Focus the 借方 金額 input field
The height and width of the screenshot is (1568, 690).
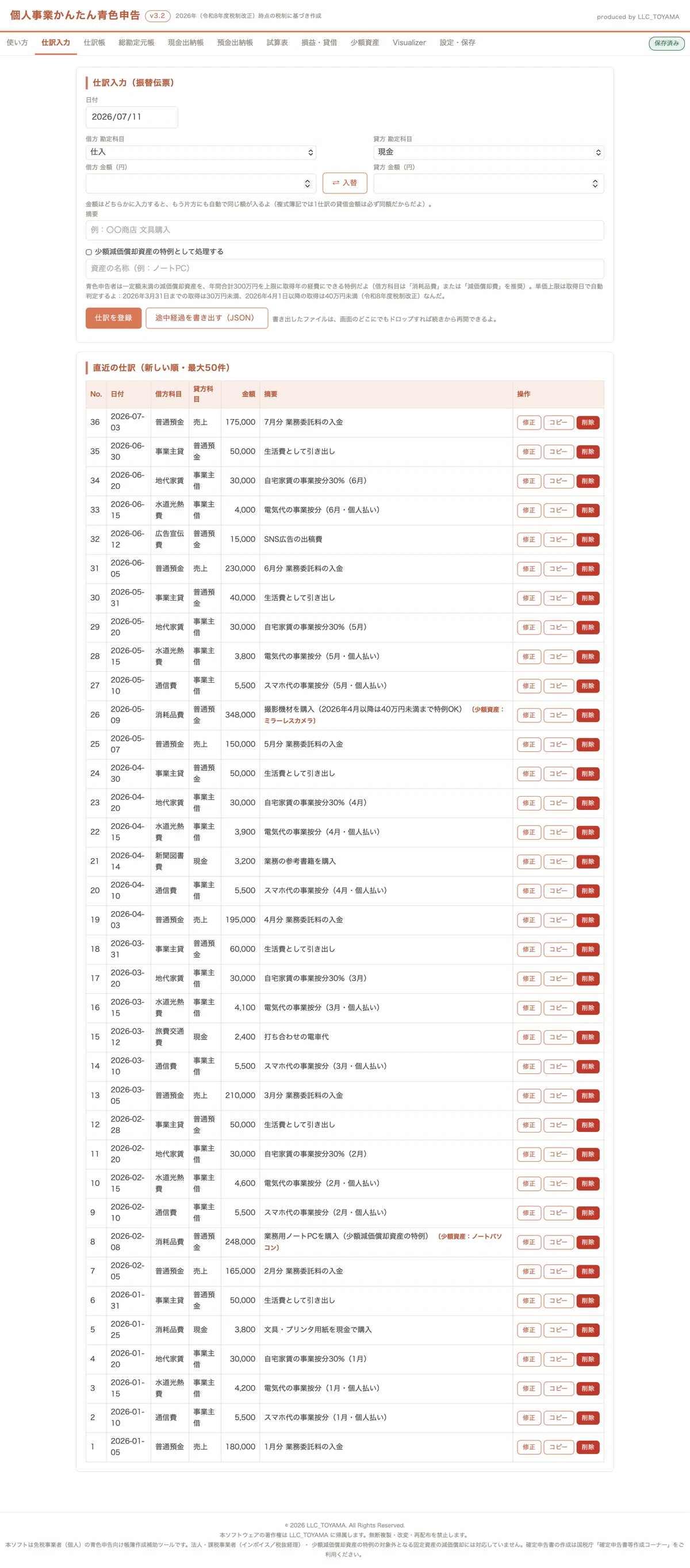click(x=201, y=183)
